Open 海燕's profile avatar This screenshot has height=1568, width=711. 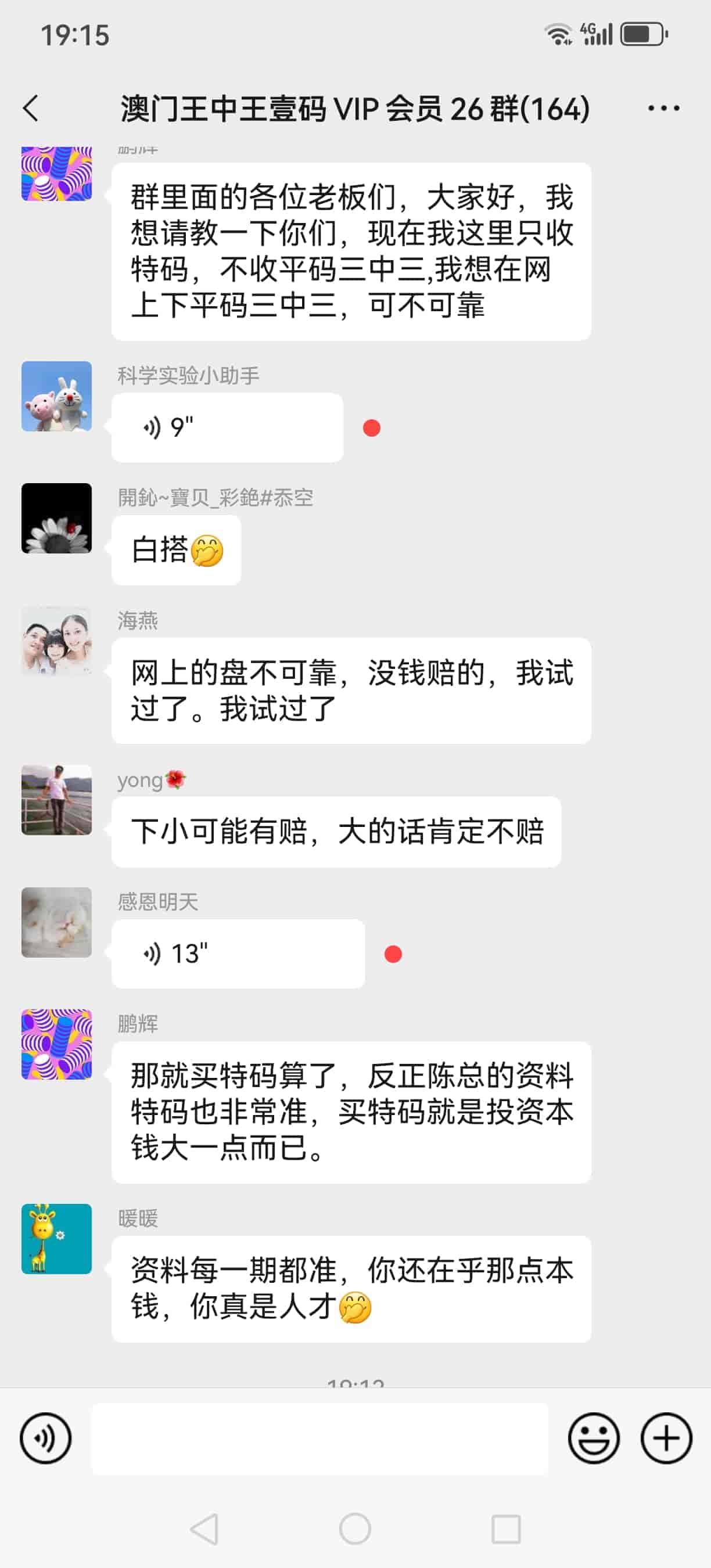(56, 641)
